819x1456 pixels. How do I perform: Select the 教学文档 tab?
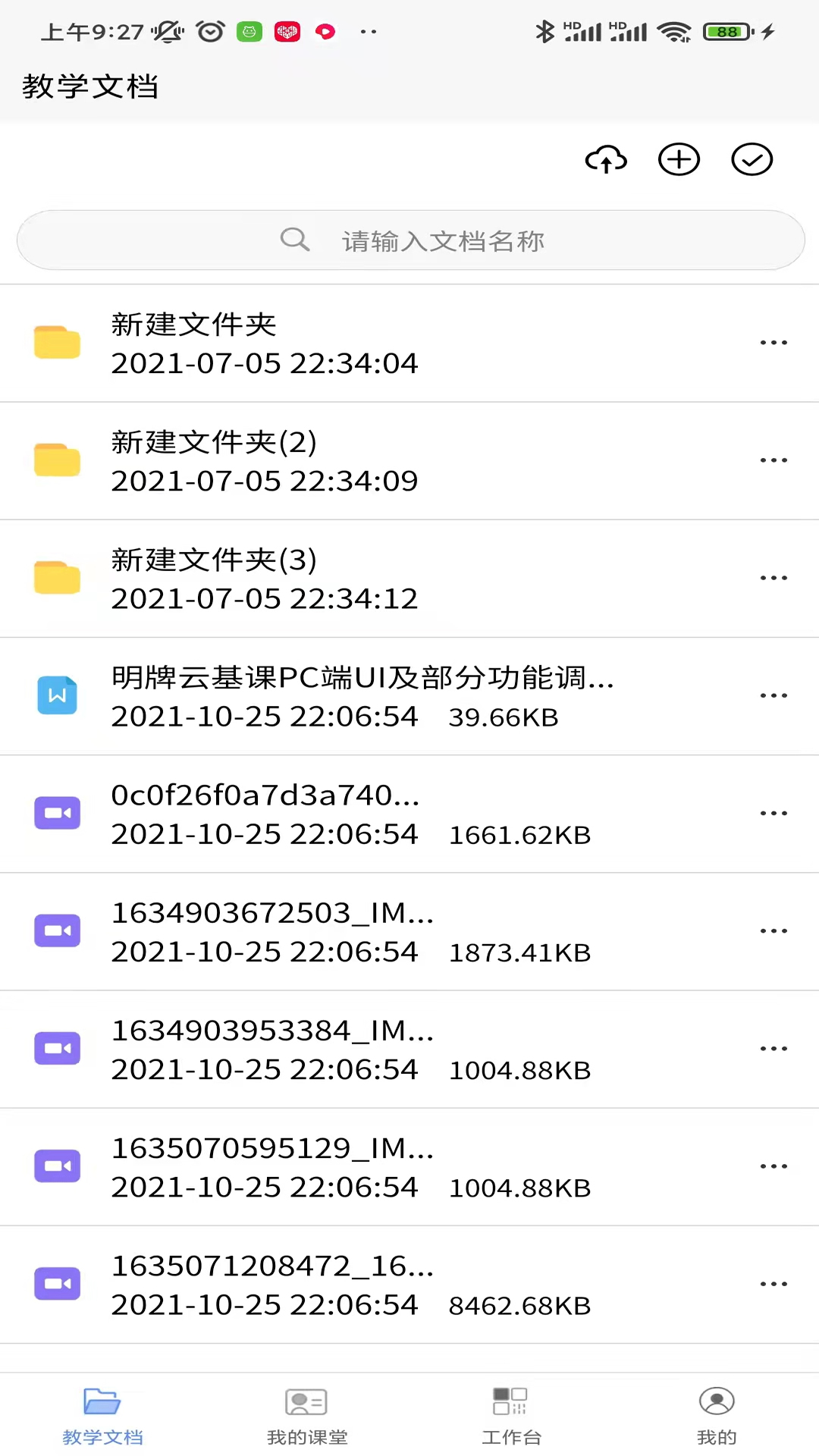click(102, 1416)
